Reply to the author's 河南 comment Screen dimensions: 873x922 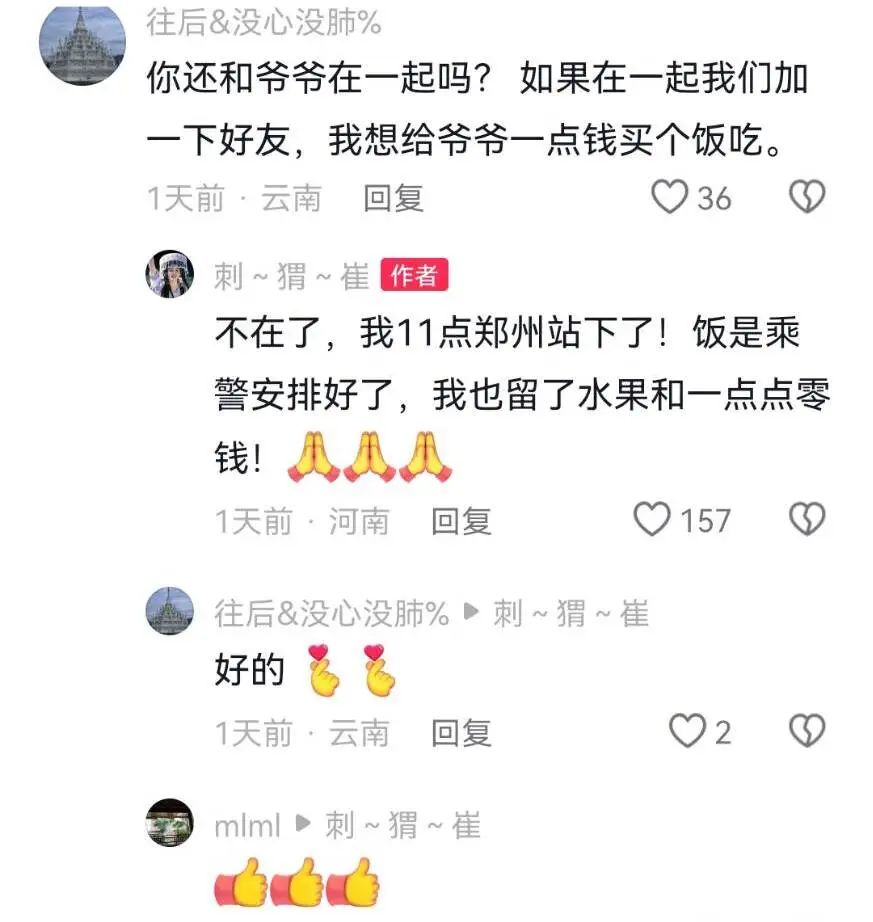[x=461, y=520]
